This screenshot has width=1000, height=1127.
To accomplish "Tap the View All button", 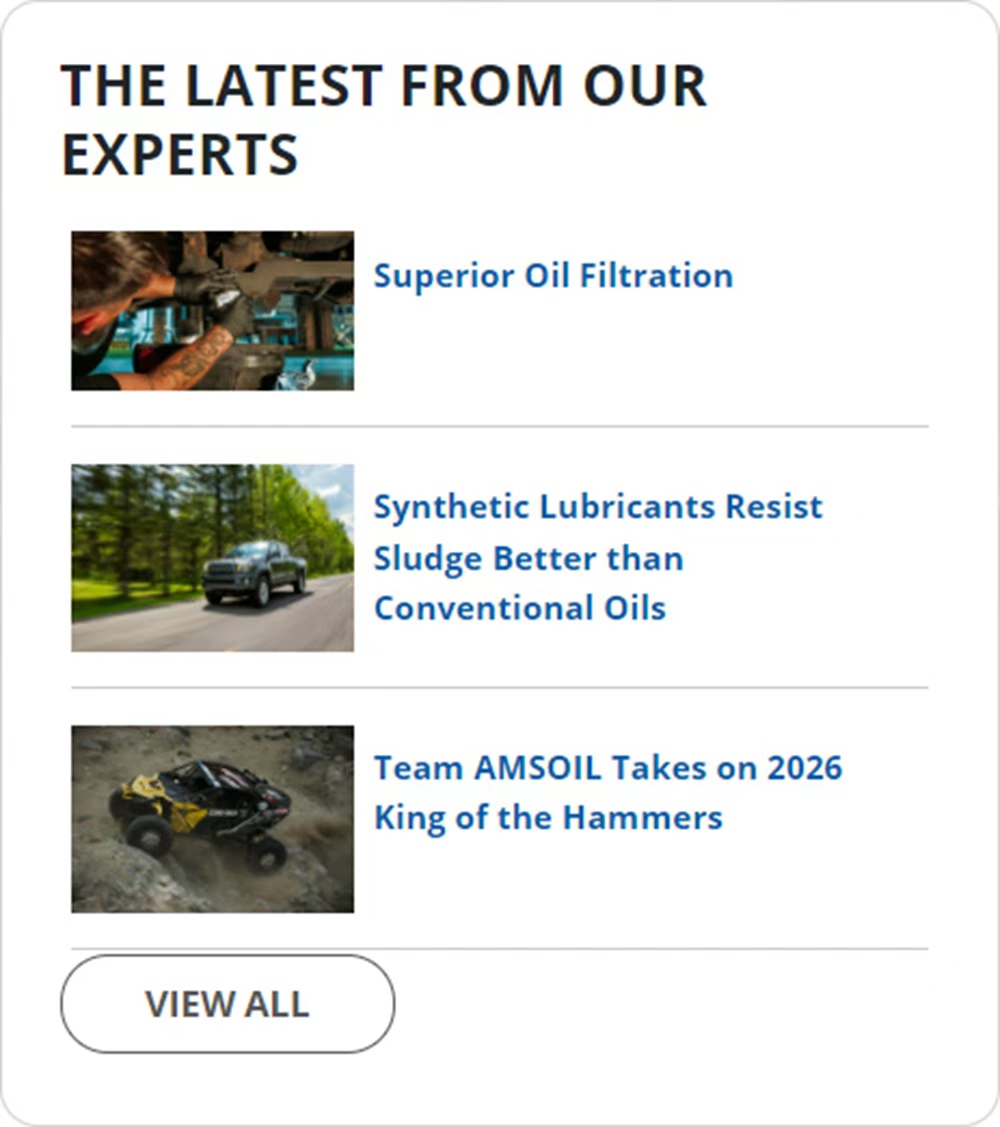I will pos(227,1003).
